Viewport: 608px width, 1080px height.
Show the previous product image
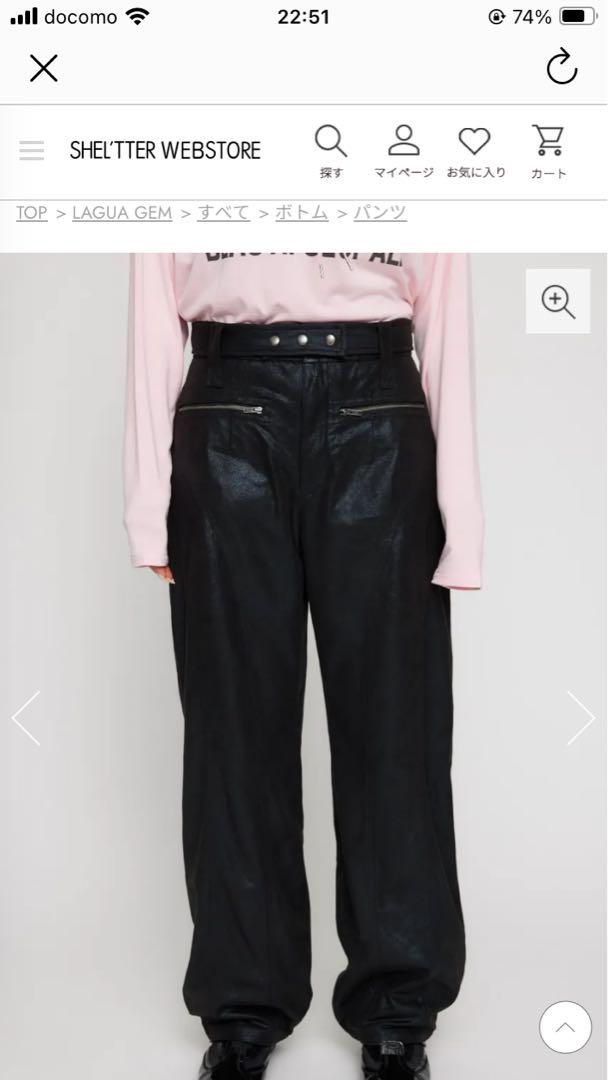(x=26, y=718)
